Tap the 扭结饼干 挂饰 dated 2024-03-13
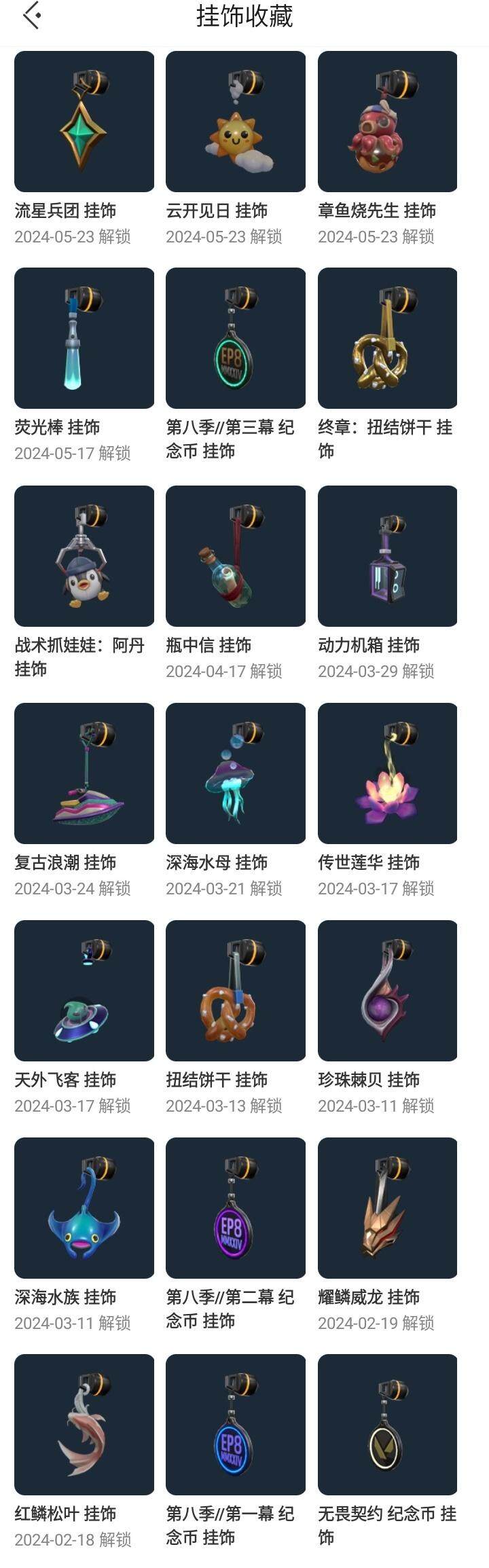 [236, 991]
